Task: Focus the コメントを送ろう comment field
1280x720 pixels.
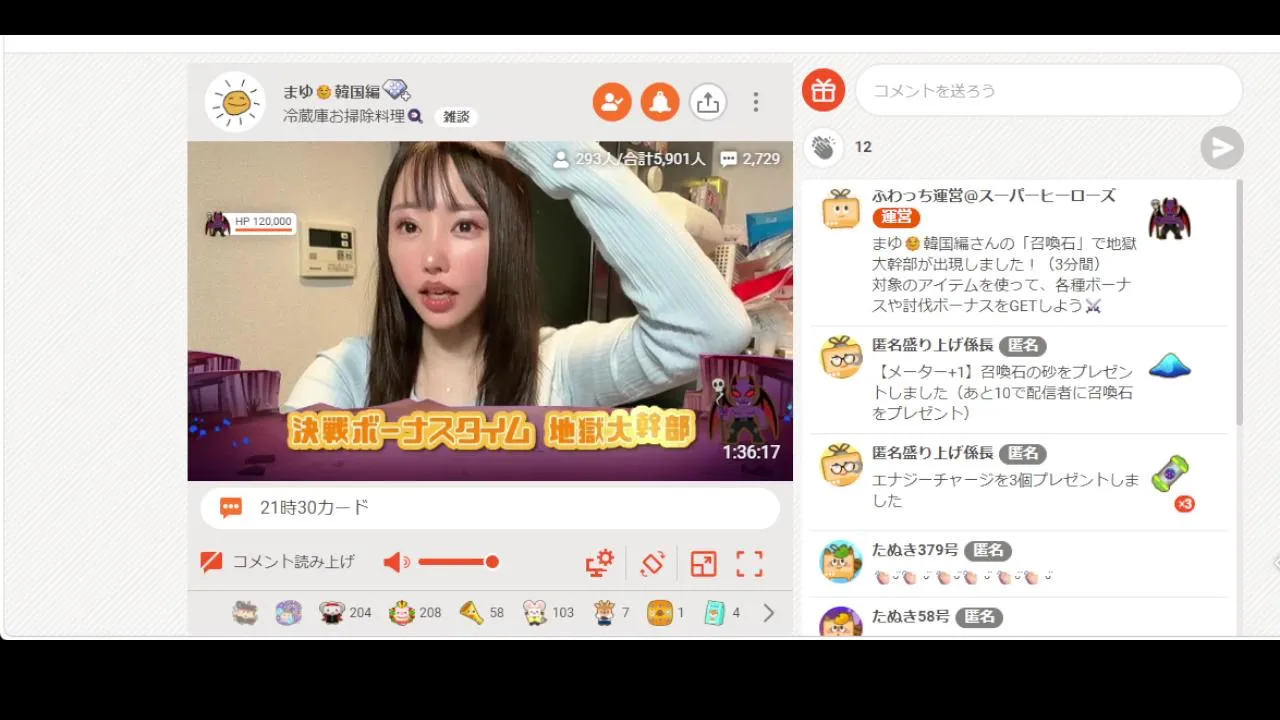Action: tap(1047, 91)
